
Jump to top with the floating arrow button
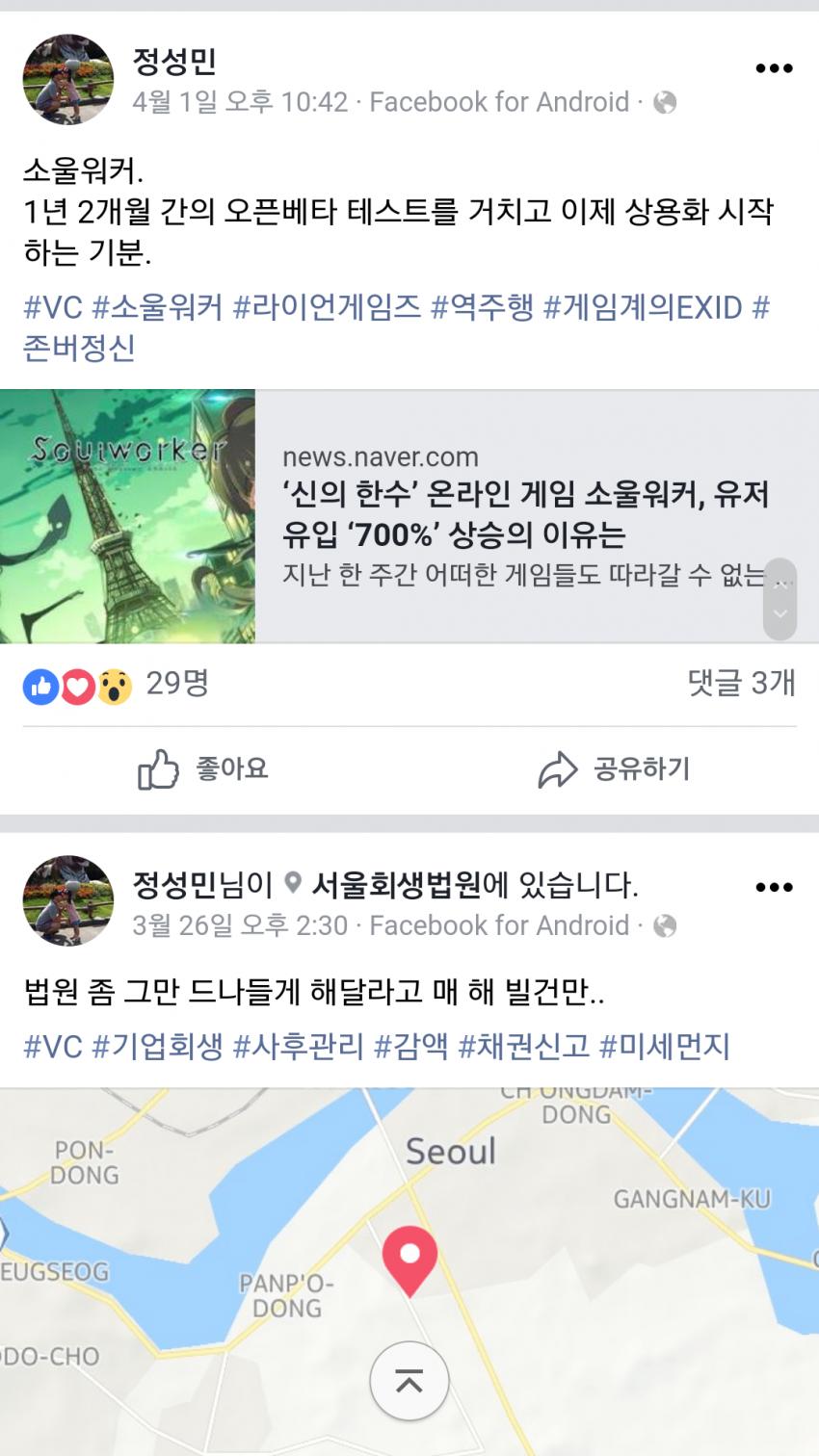click(409, 1383)
